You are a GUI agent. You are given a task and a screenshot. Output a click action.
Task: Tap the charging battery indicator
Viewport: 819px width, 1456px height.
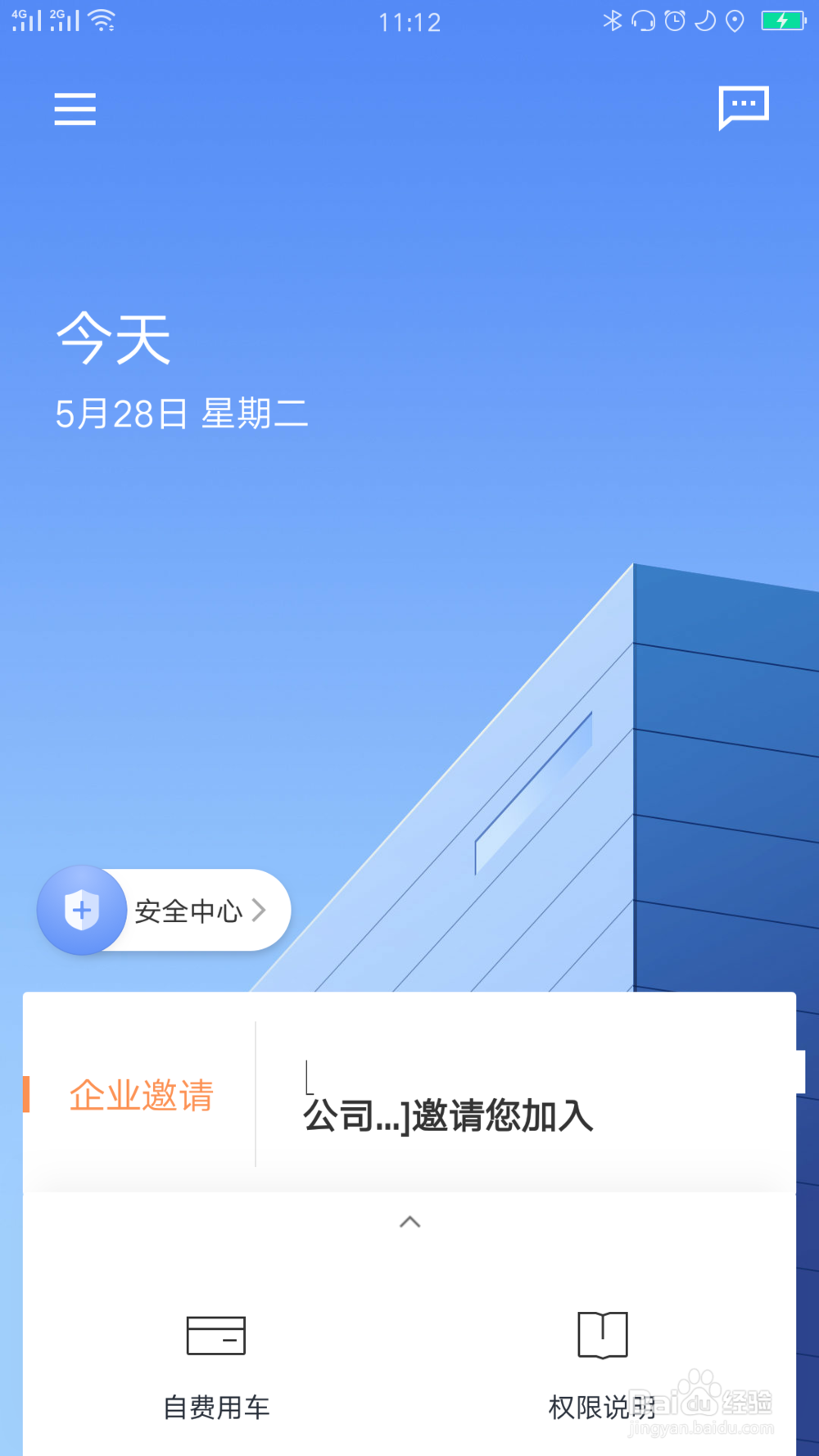(781, 21)
